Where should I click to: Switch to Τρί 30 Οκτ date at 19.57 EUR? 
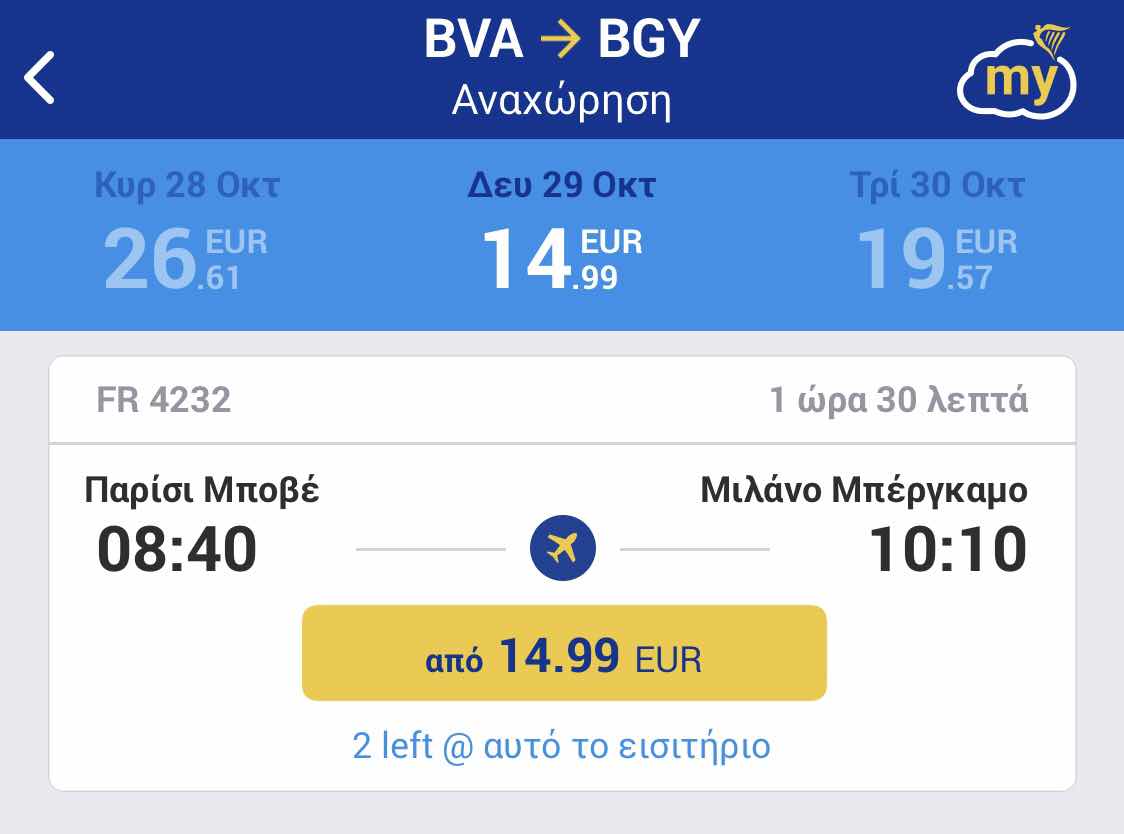937,236
